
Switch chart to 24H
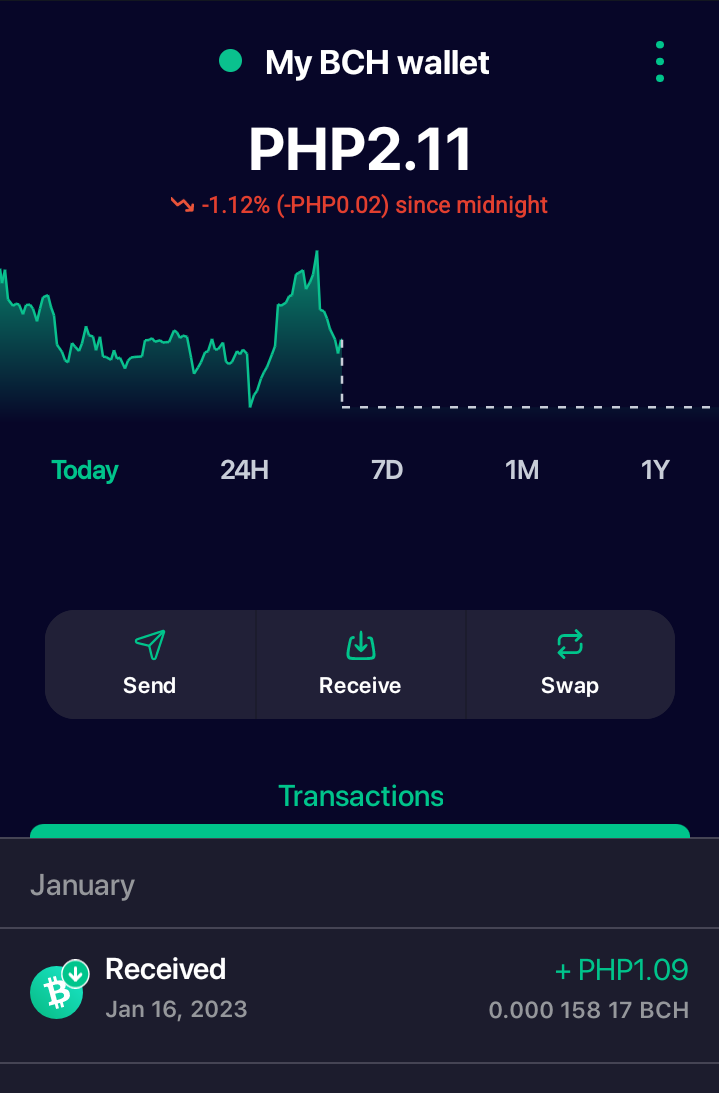point(244,470)
